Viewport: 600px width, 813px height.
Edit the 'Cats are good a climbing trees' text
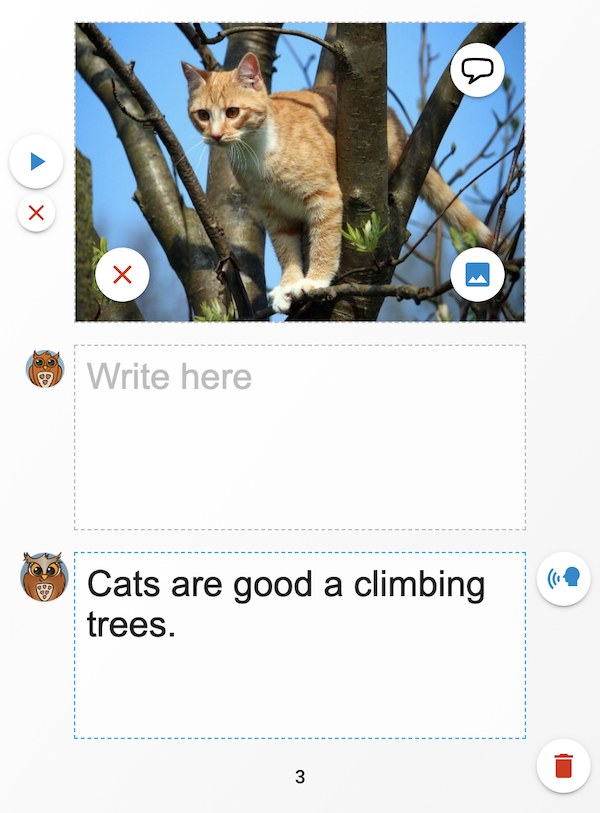(300, 645)
